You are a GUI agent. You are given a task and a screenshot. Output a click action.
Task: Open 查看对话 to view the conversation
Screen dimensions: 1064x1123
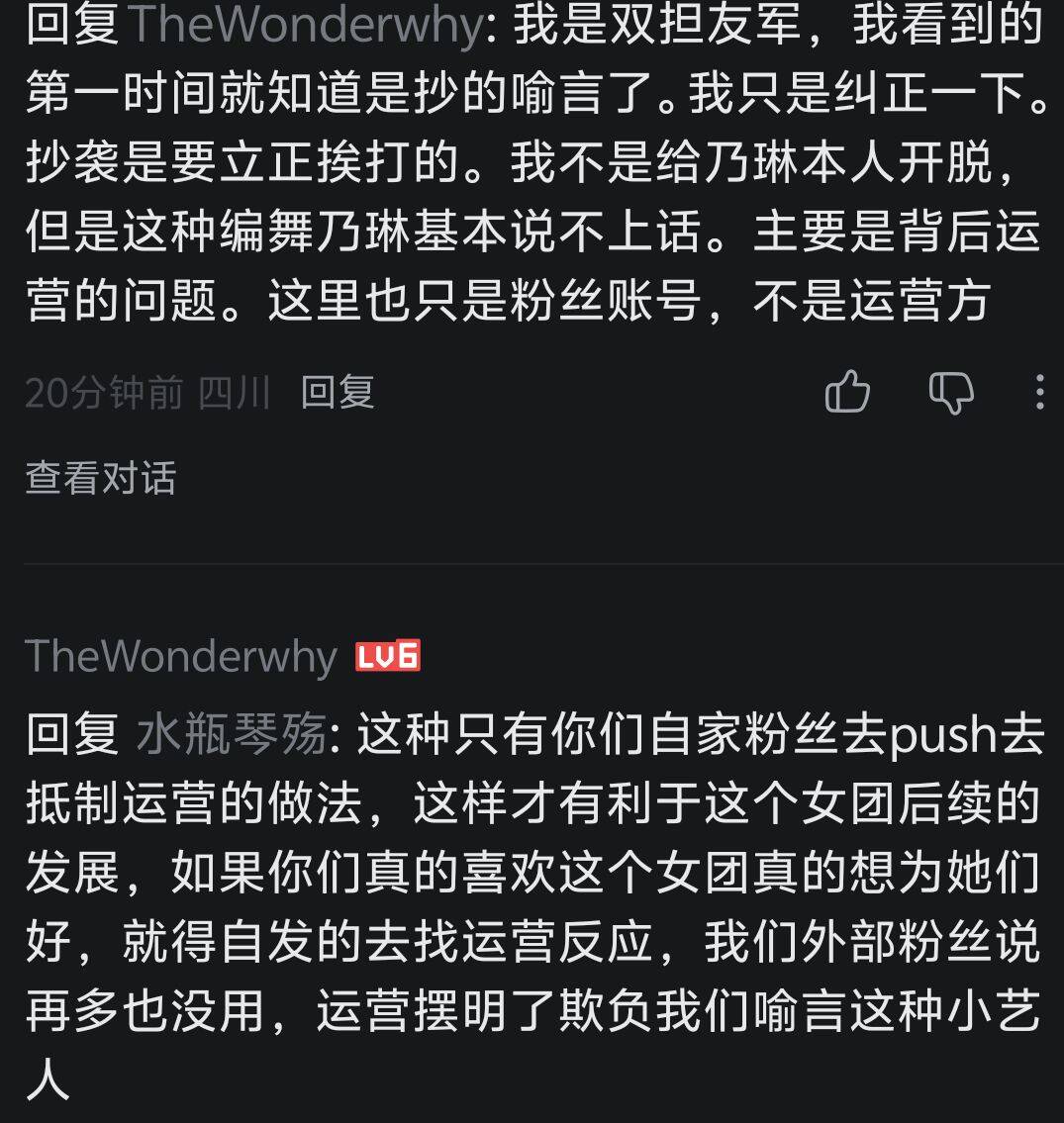pyautogui.click(x=100, y=479)
